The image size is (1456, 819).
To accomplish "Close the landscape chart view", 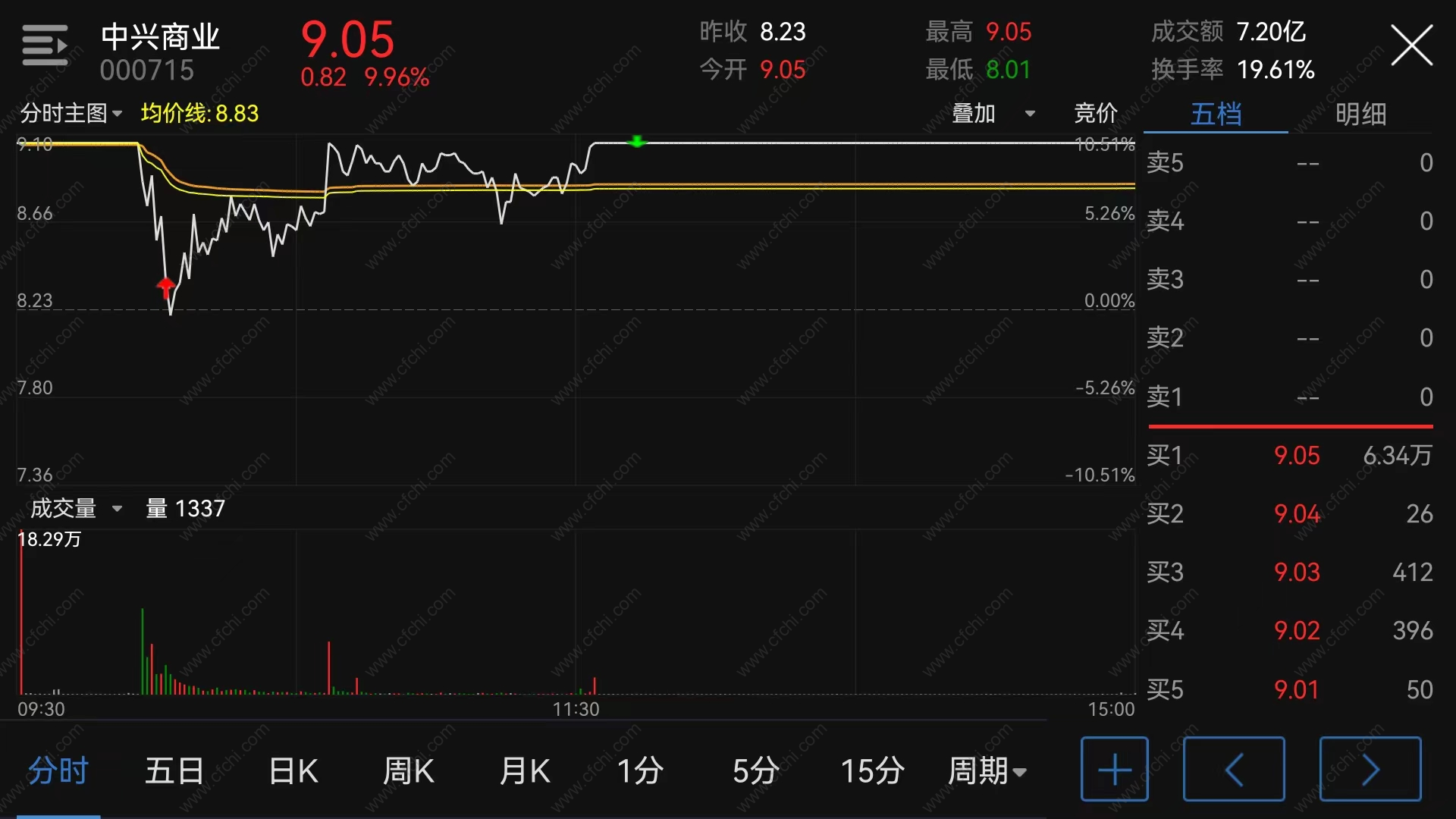I will [x=1411, y=45].
